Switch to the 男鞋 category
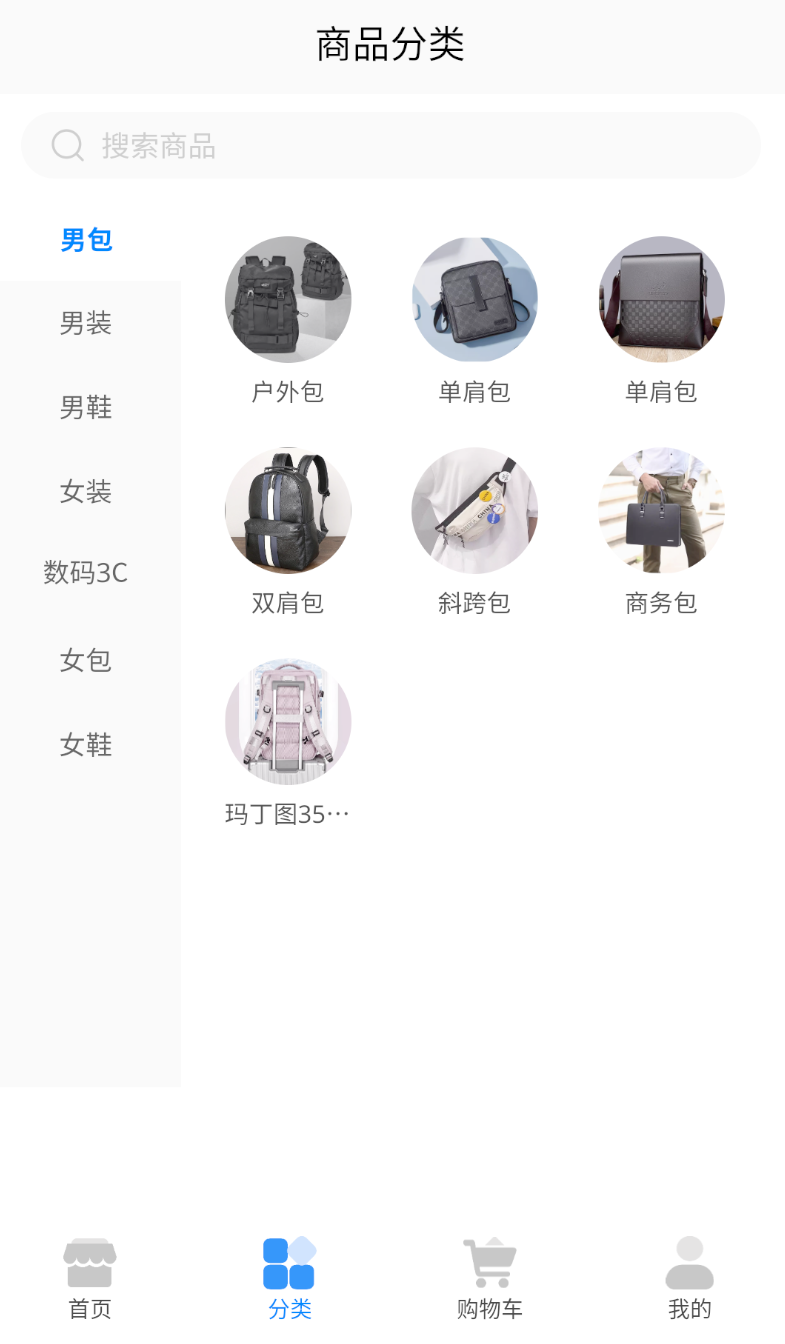 (86, 407)
